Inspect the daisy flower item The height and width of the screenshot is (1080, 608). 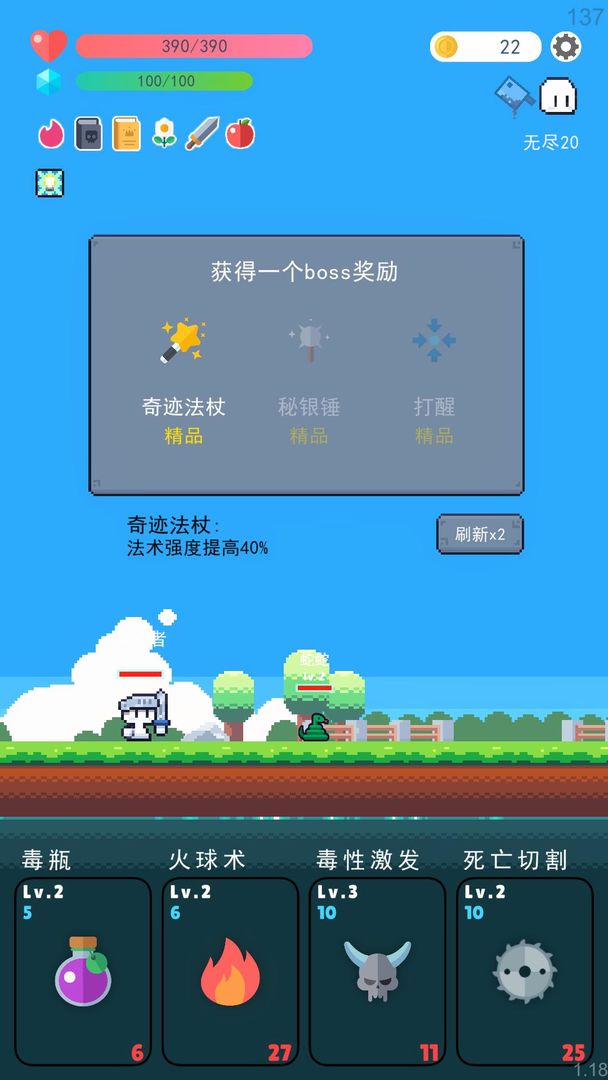pyautogui.click(x=164, y=134)
